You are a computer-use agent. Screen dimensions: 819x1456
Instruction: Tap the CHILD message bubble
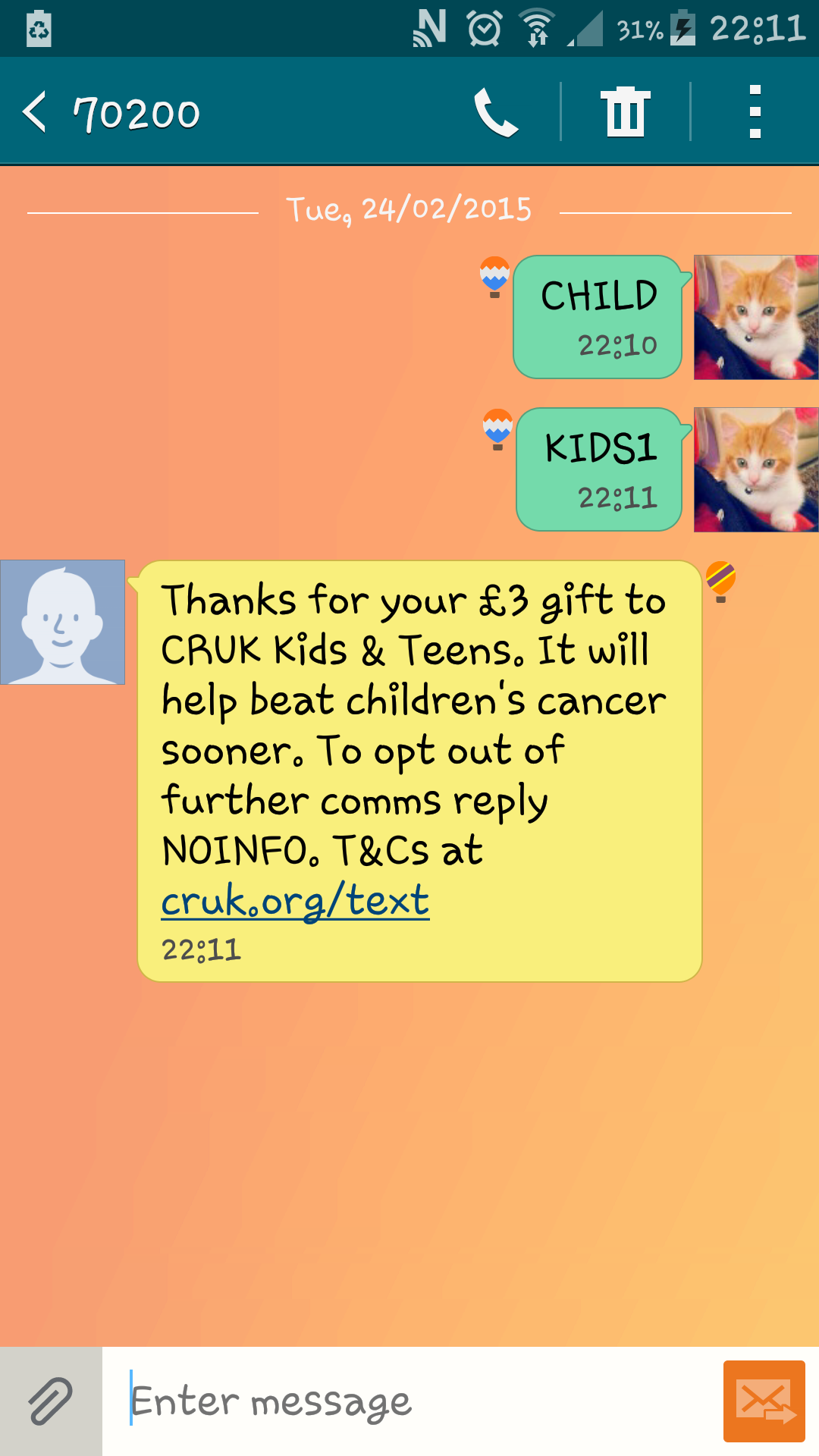tap(598, 317)
